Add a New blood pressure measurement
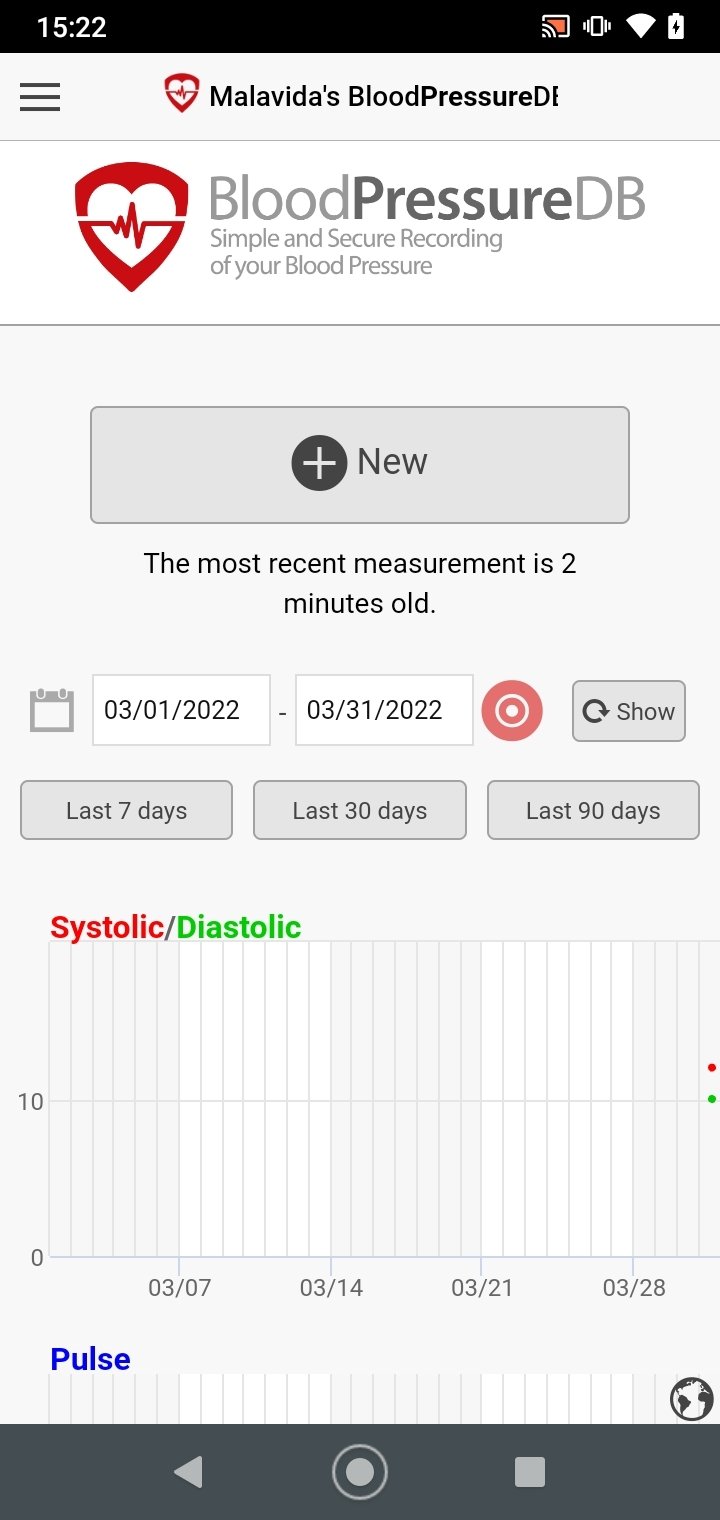Viewport: 720px width, 1520px height. point(360,464)
